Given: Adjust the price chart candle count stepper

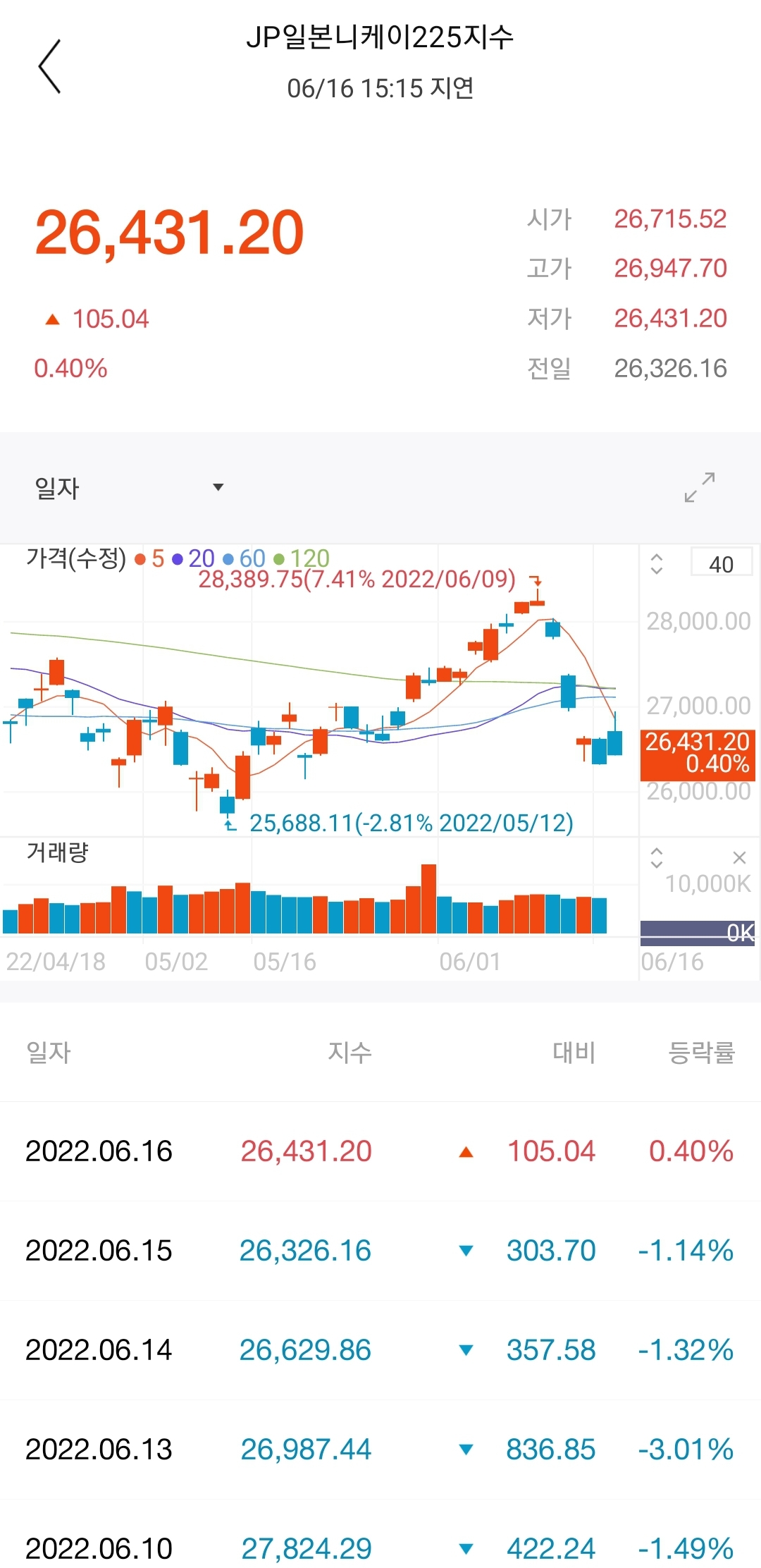Looking at the screenshot, I should click(657, 564).
